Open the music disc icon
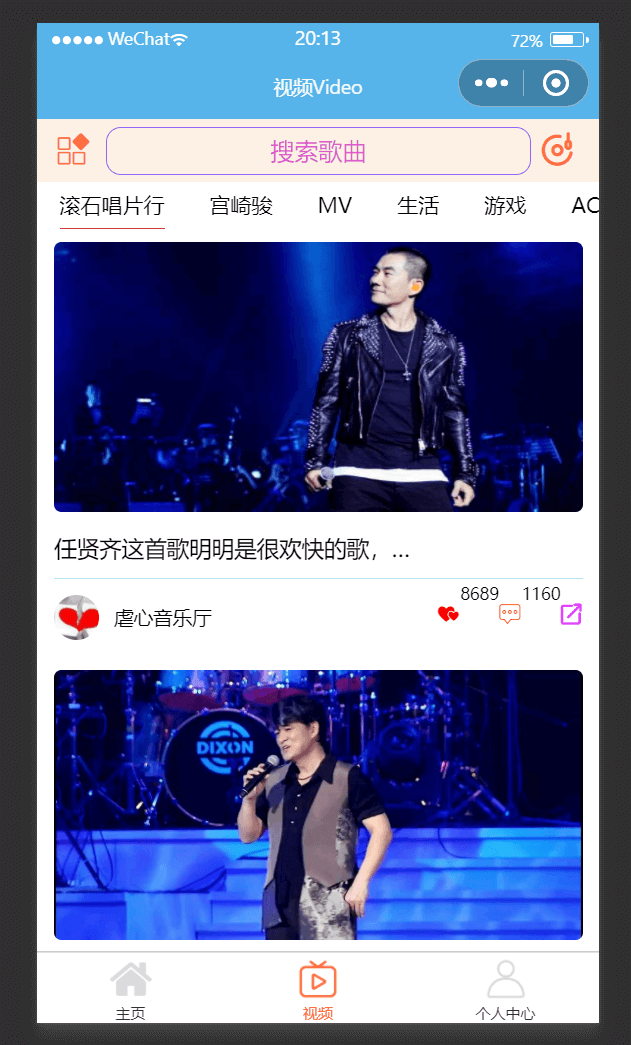This screenshot has height=1045, width=631. pos(557,150)
